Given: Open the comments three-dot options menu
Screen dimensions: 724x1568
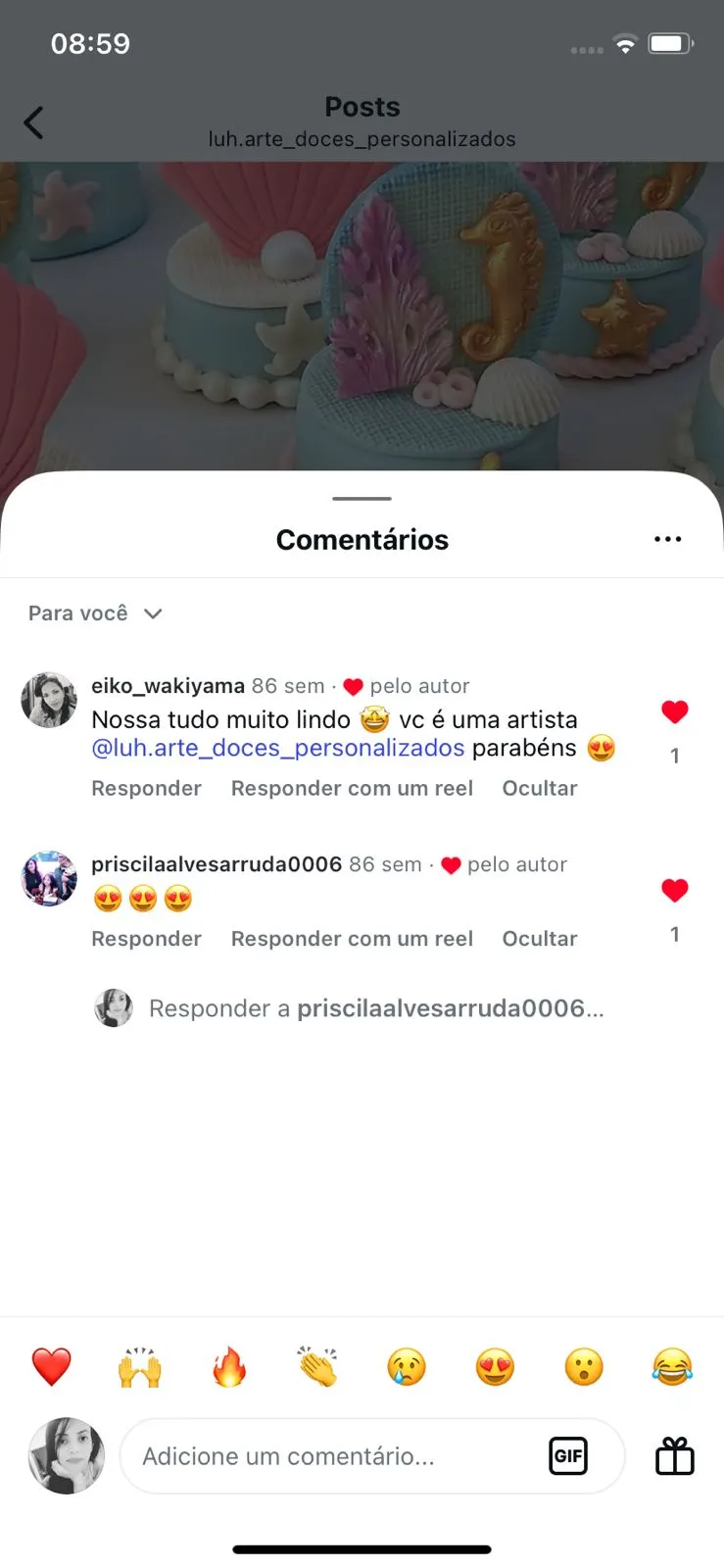Looking at the screenshot, I should click(x=667, y=539).
